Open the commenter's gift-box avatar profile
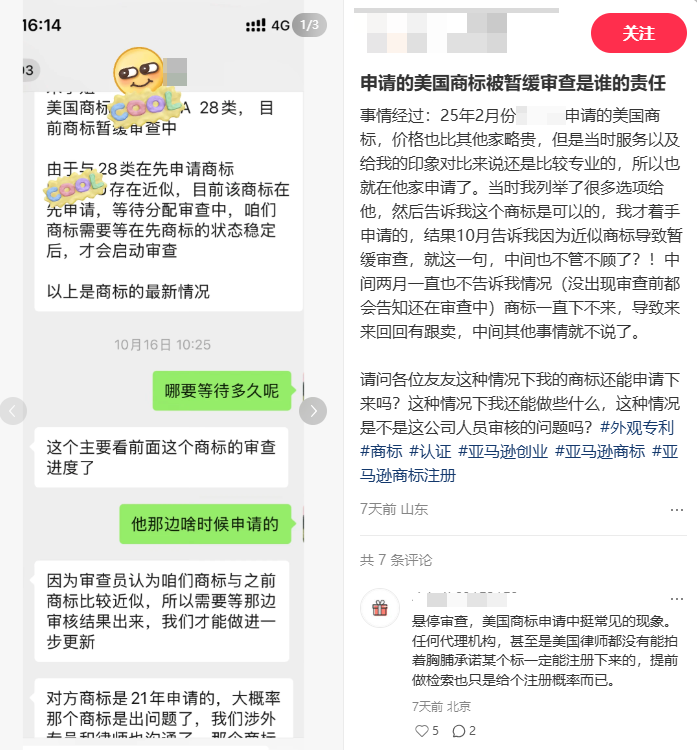697x750 pixels. tap(379, 607)
